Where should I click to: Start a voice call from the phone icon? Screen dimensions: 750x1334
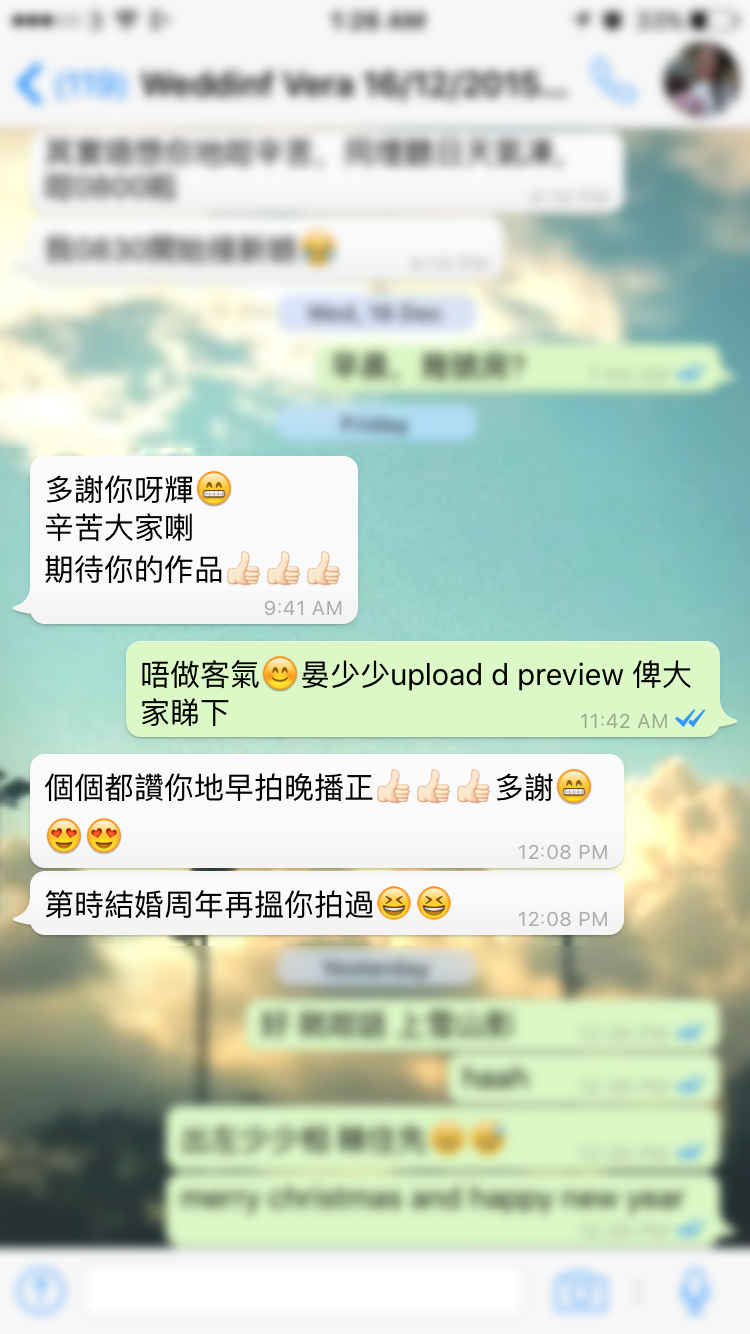(612, 83)
